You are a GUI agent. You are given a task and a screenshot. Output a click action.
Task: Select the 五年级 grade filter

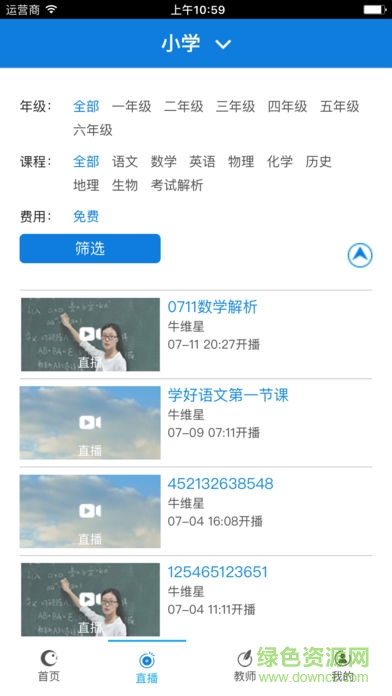pyautogui.click(x=340, y=107)
